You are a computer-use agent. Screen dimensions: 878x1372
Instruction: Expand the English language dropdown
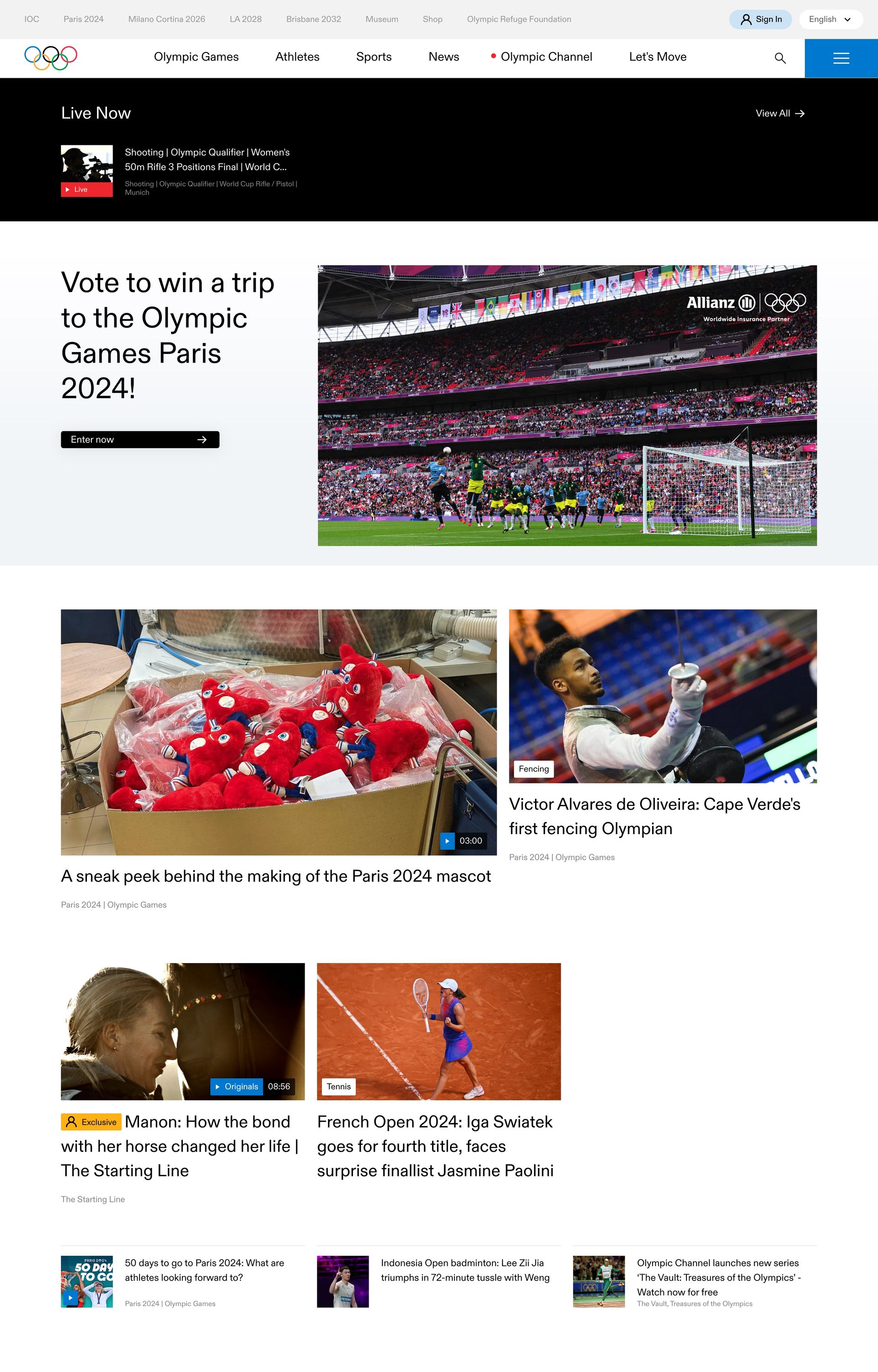(830, 19)
